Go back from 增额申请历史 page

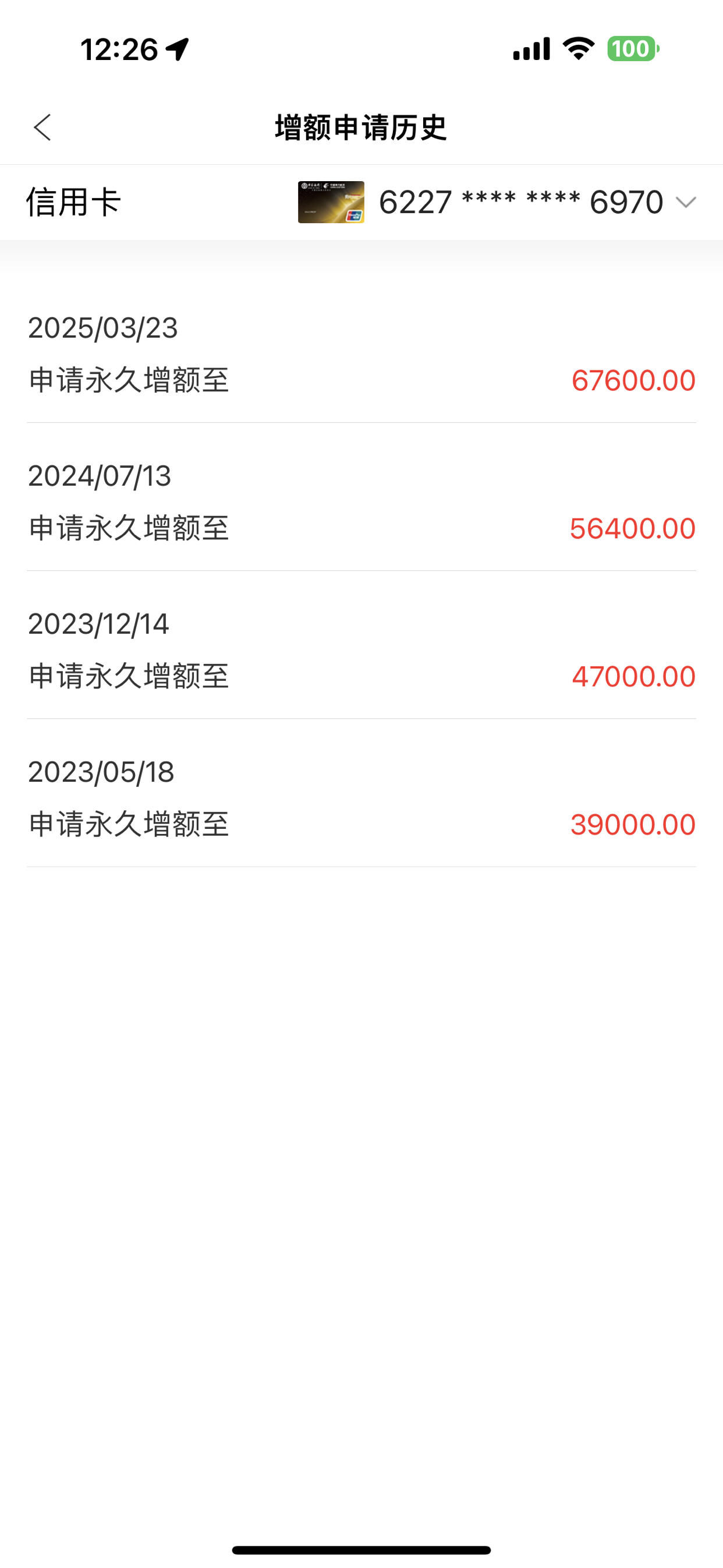pos(42,127)
